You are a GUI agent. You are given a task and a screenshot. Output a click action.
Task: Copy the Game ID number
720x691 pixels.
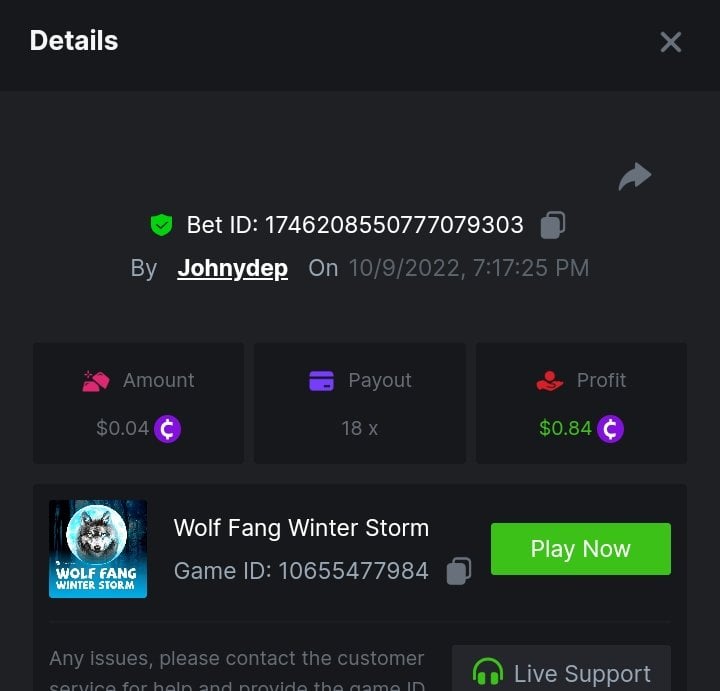click(x=459, y=571)
